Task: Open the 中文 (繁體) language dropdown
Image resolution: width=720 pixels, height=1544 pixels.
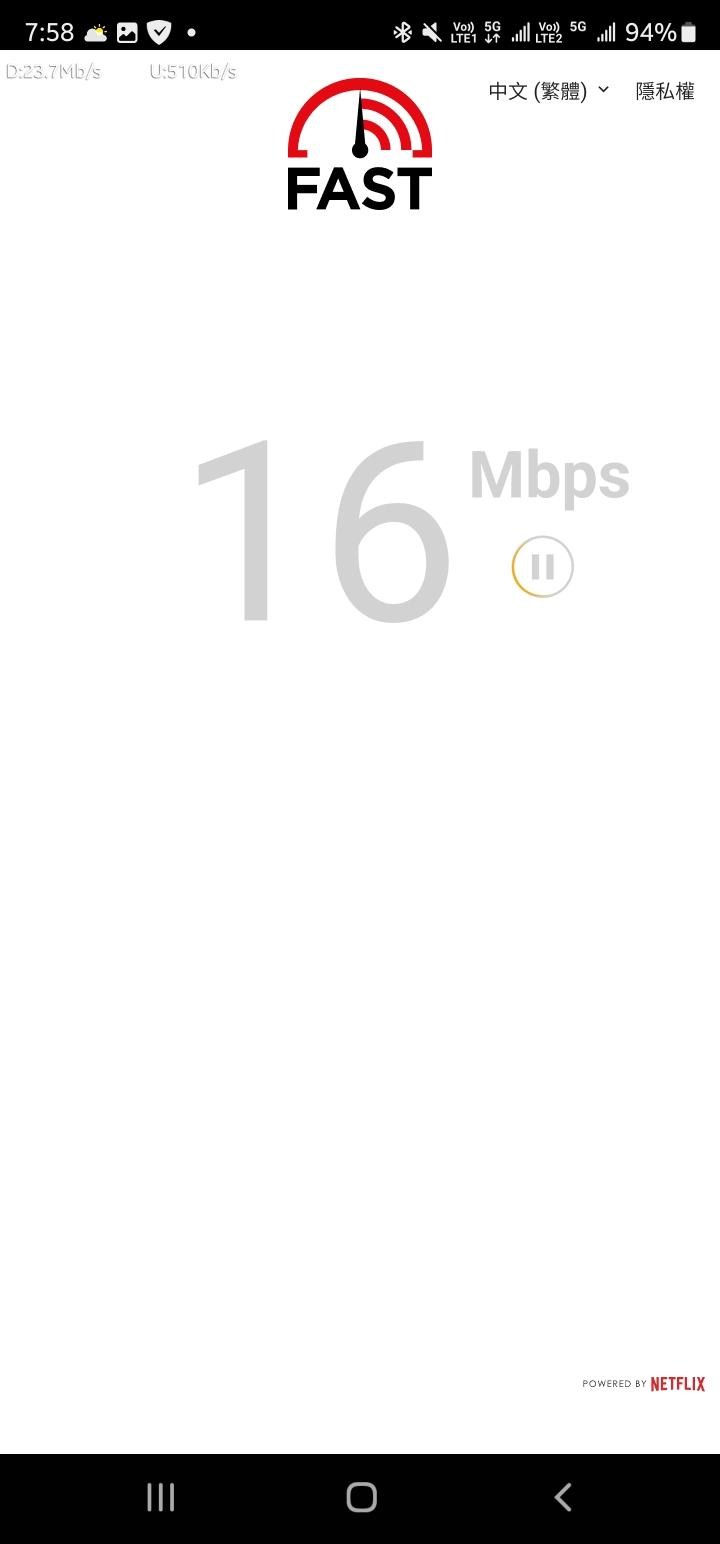Action: pos(537,90)
